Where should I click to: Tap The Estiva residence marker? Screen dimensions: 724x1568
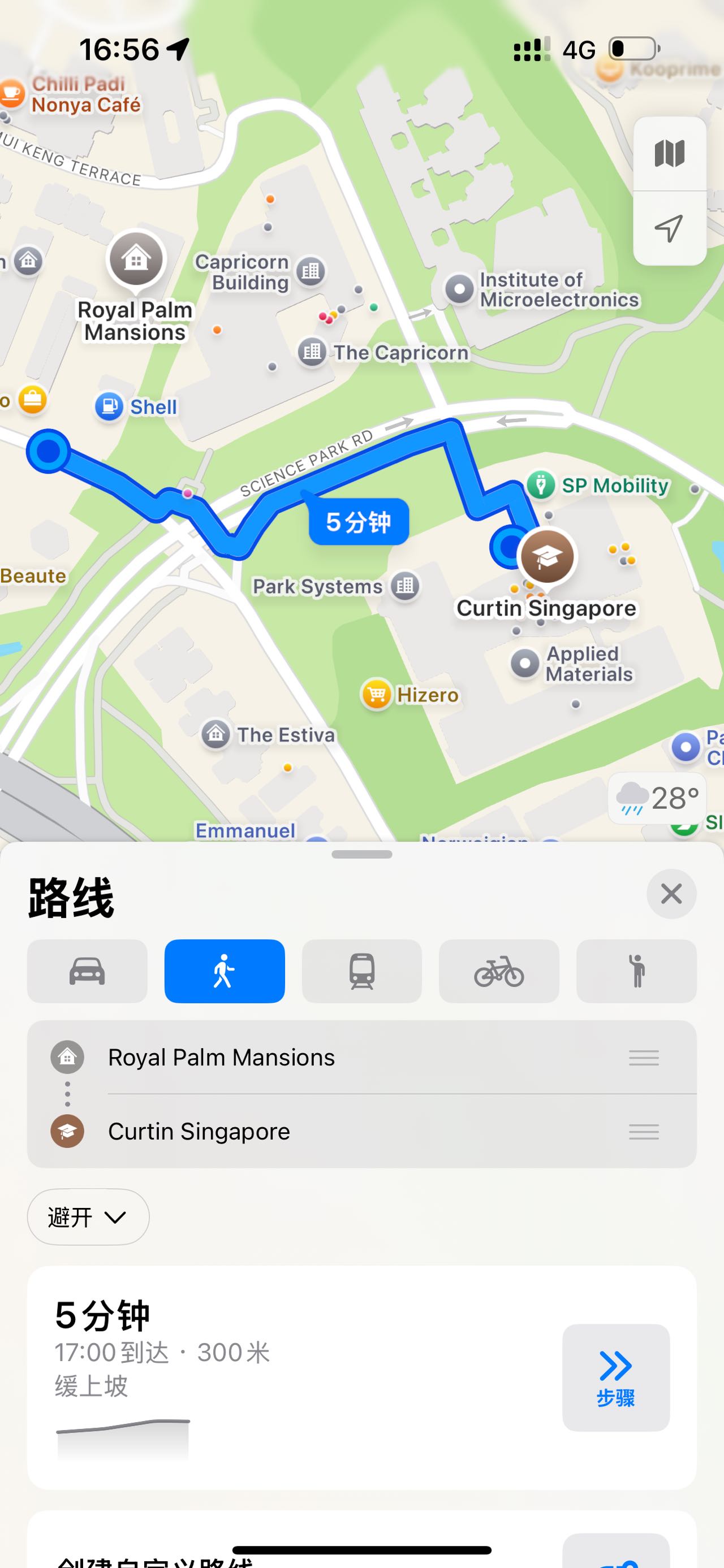[x=216, y=734]
